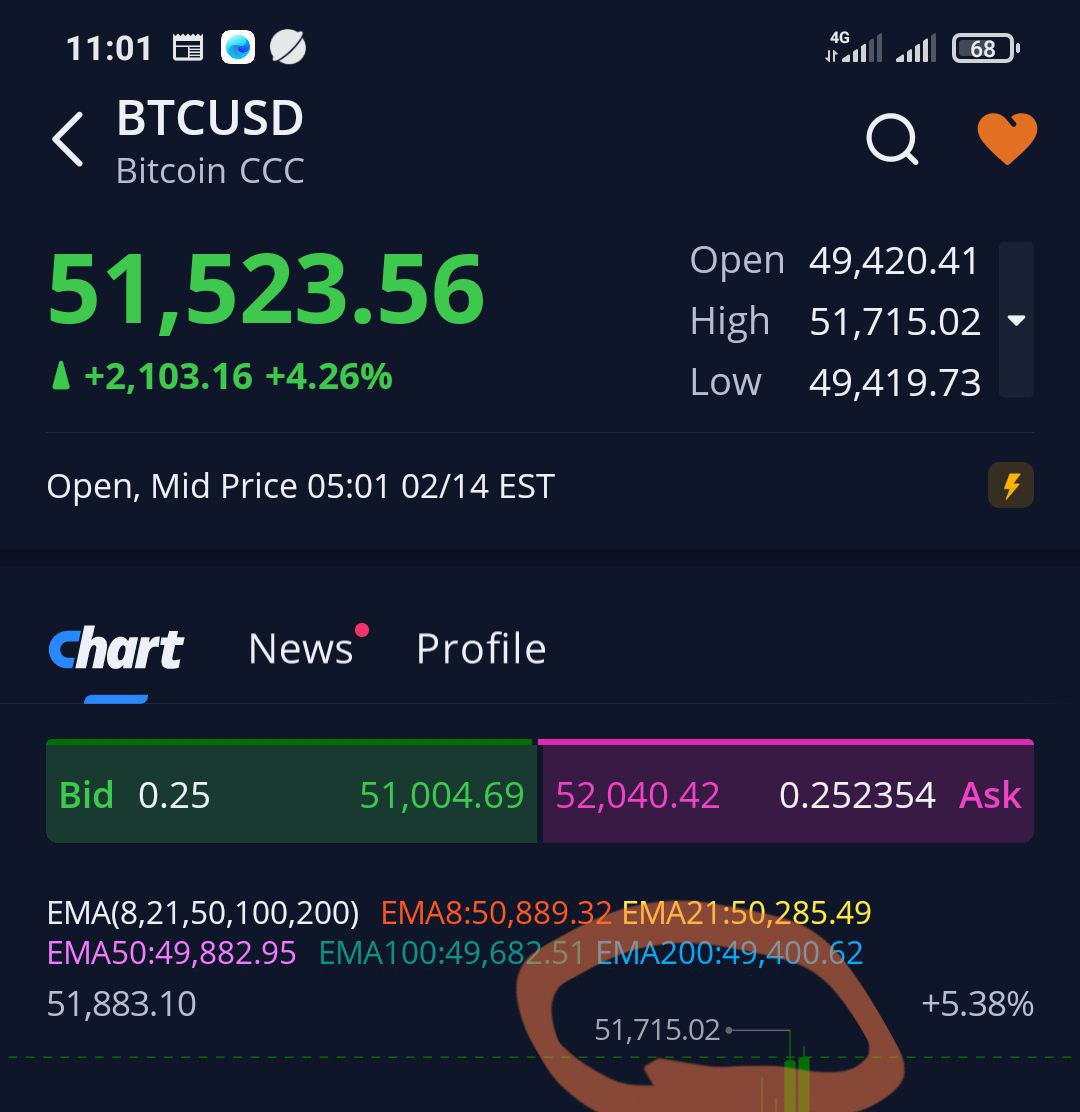
Task: Select the Chart tab
Action: [116, 649]
